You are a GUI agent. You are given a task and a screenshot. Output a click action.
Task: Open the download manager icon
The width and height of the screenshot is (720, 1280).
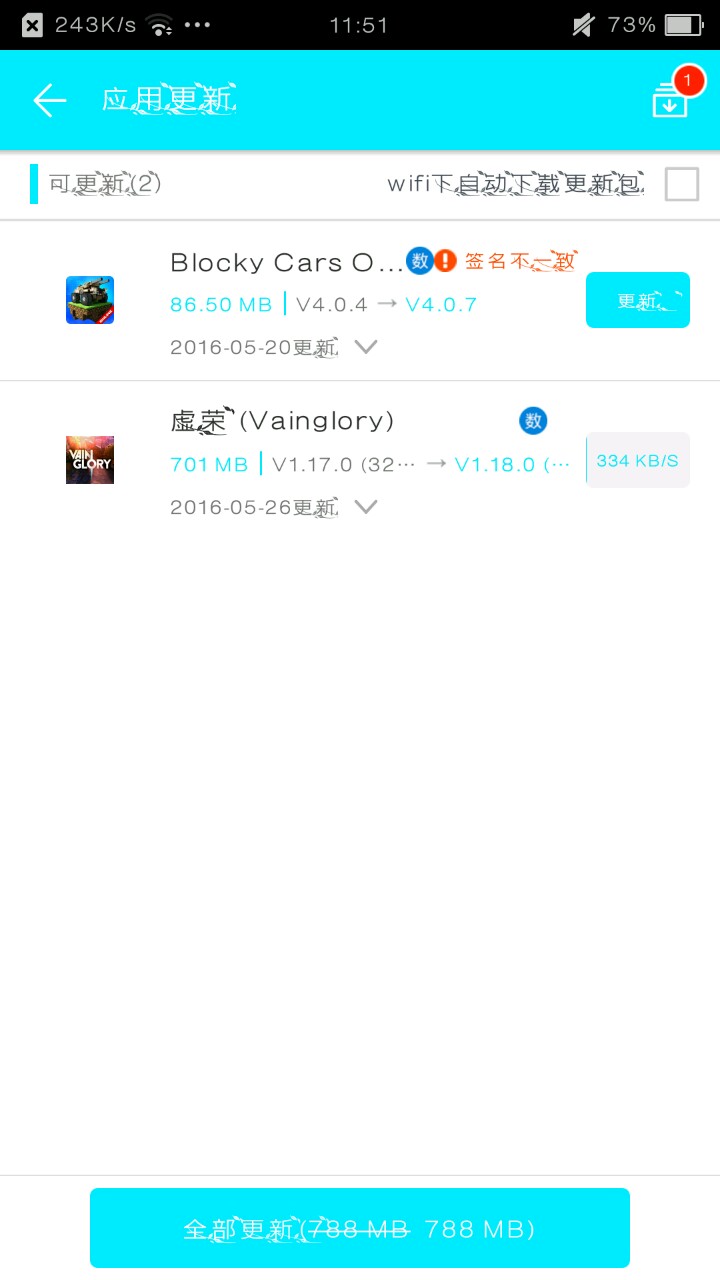pyautogui.click(x=670, y=100)
